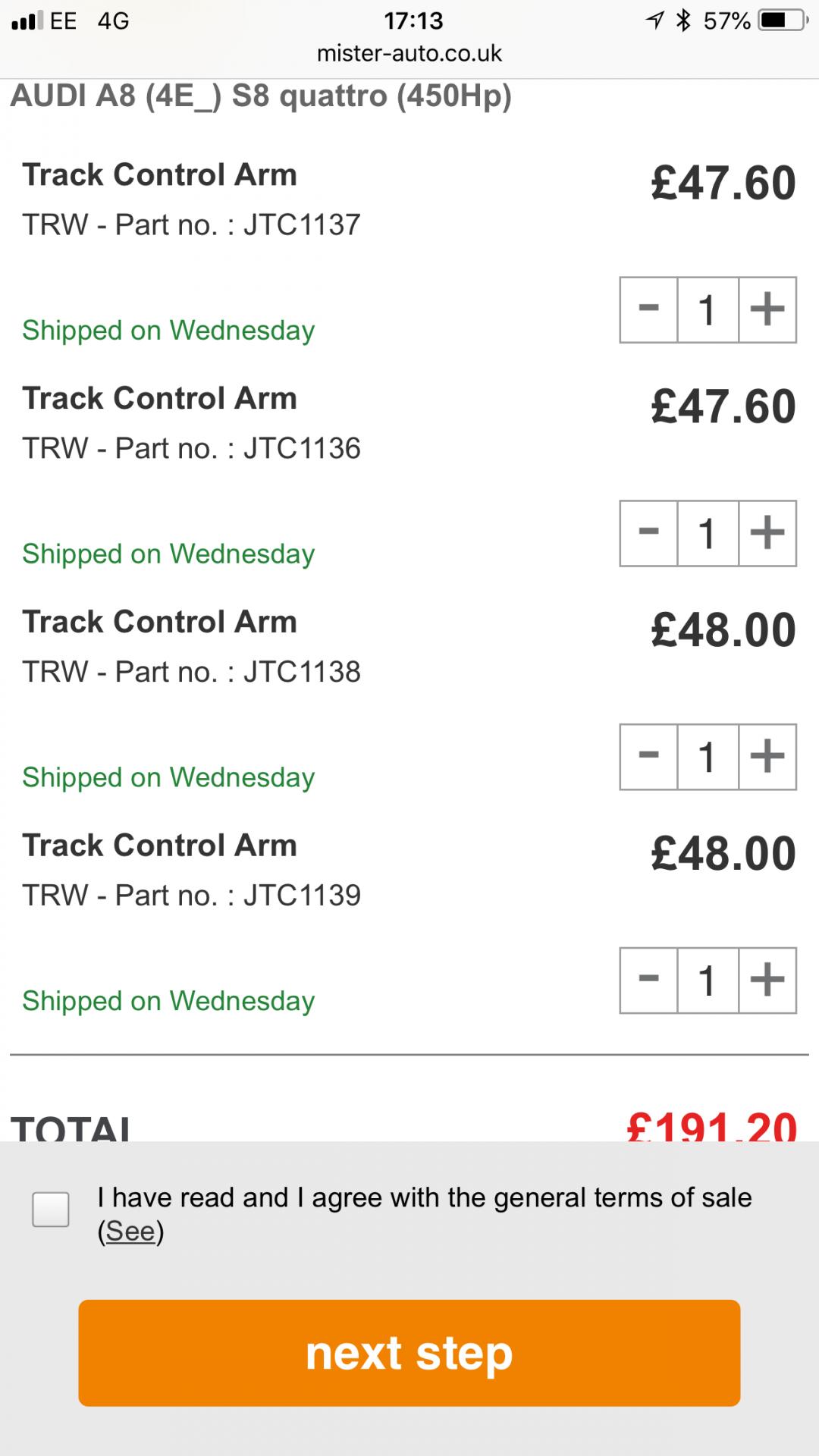Decrease quantity of part JTC1139
The width and height of the screenshot is (819, 1456).
point(648,981)
